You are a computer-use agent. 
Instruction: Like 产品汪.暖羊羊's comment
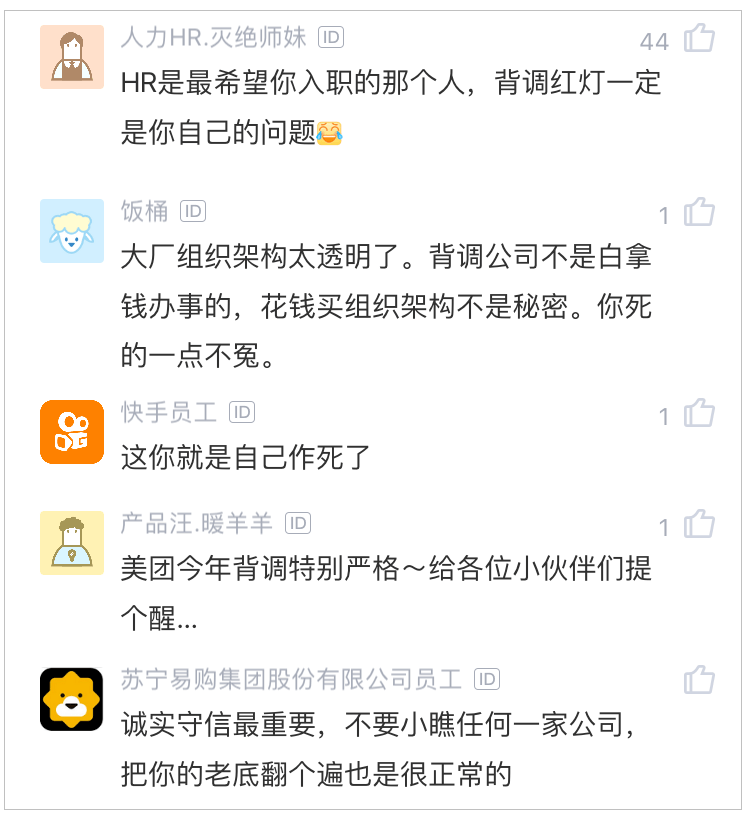click(x=699, y=525)
